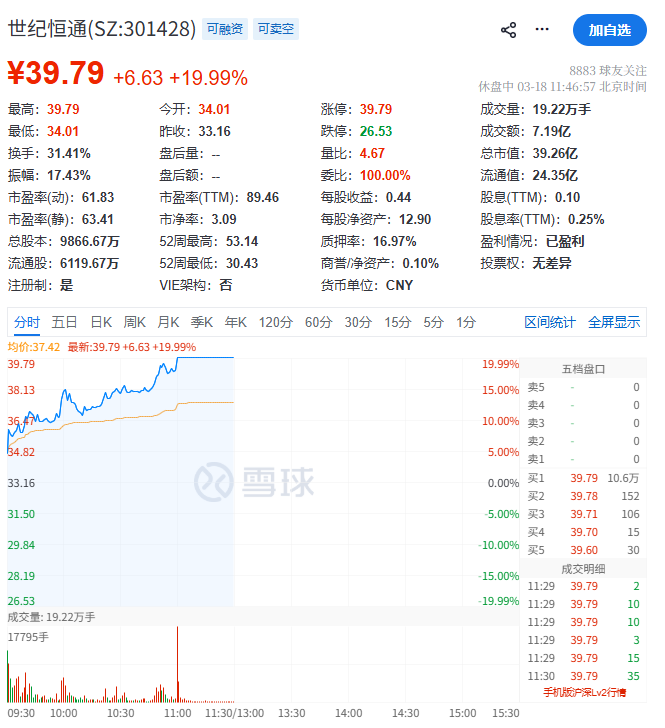View the 季K chart
The image size is (665, 728).
click(202, 322)
